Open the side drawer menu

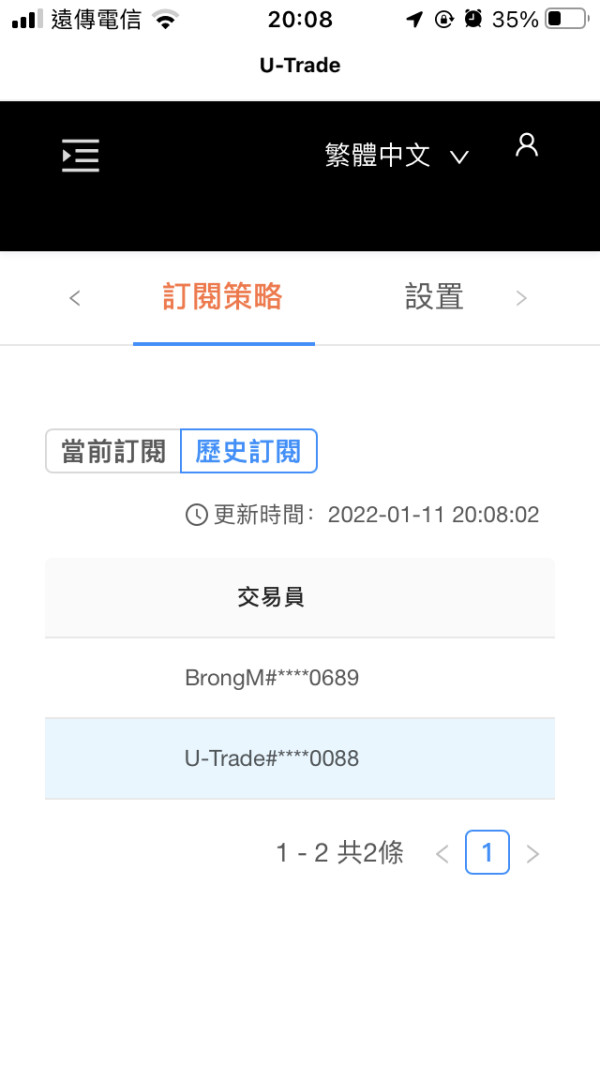click(80, 156)
